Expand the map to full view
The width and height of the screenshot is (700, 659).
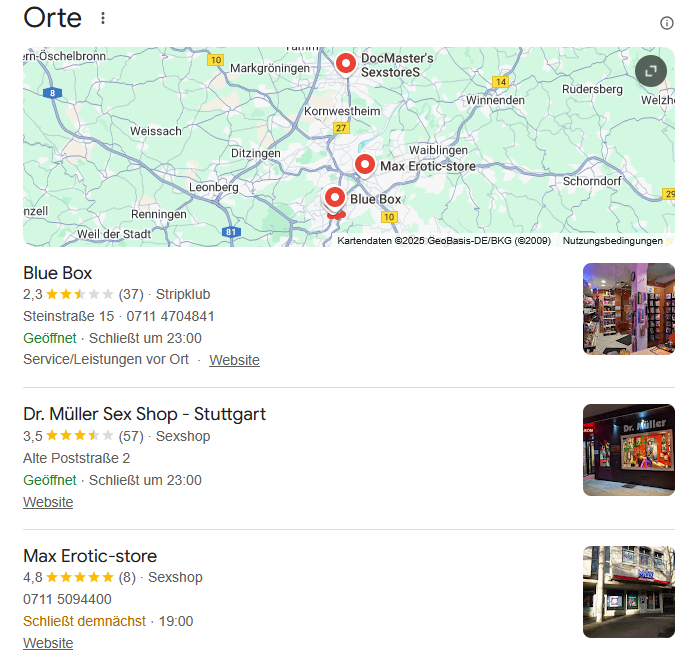(x=650, y=71)
